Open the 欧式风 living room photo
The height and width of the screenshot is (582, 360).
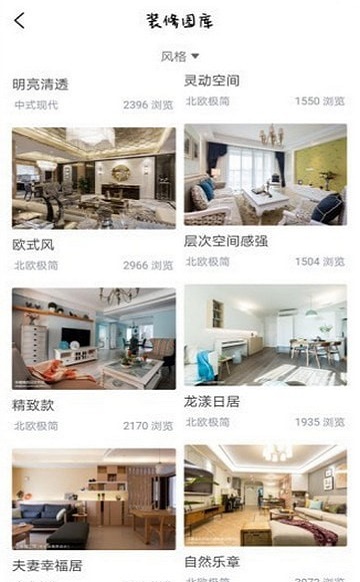click(94, 178)
